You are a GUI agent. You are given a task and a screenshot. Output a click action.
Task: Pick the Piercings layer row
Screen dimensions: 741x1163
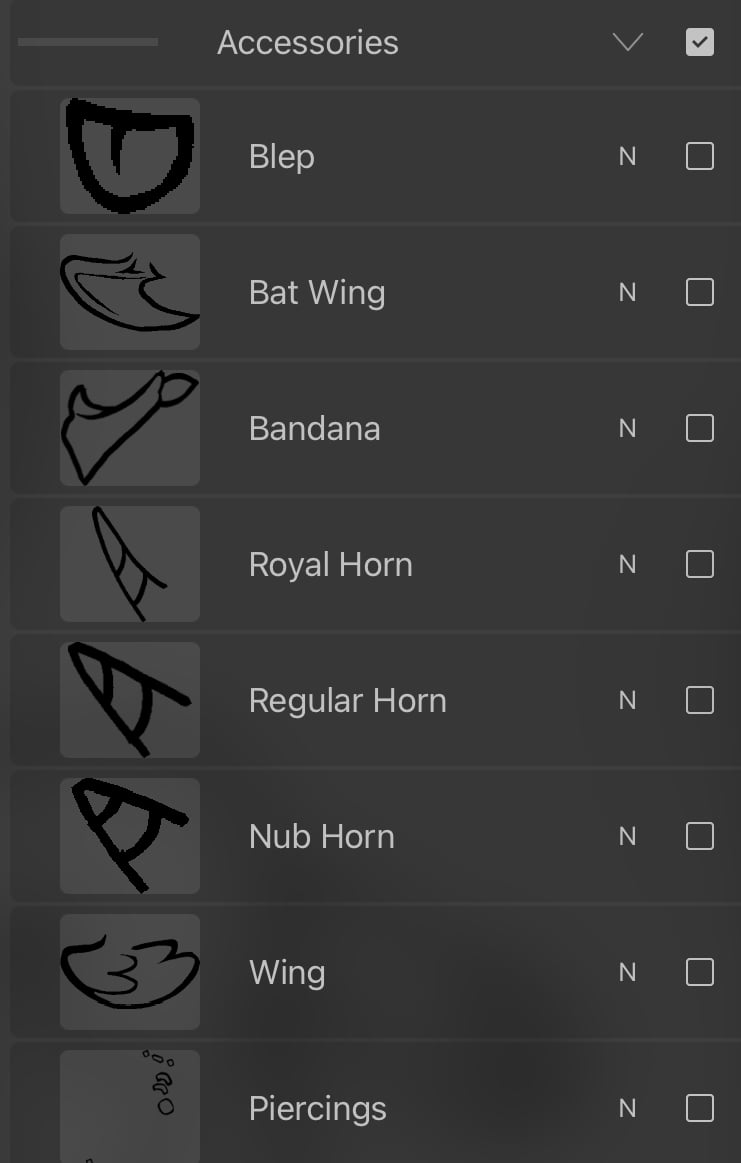(317, 1108)
